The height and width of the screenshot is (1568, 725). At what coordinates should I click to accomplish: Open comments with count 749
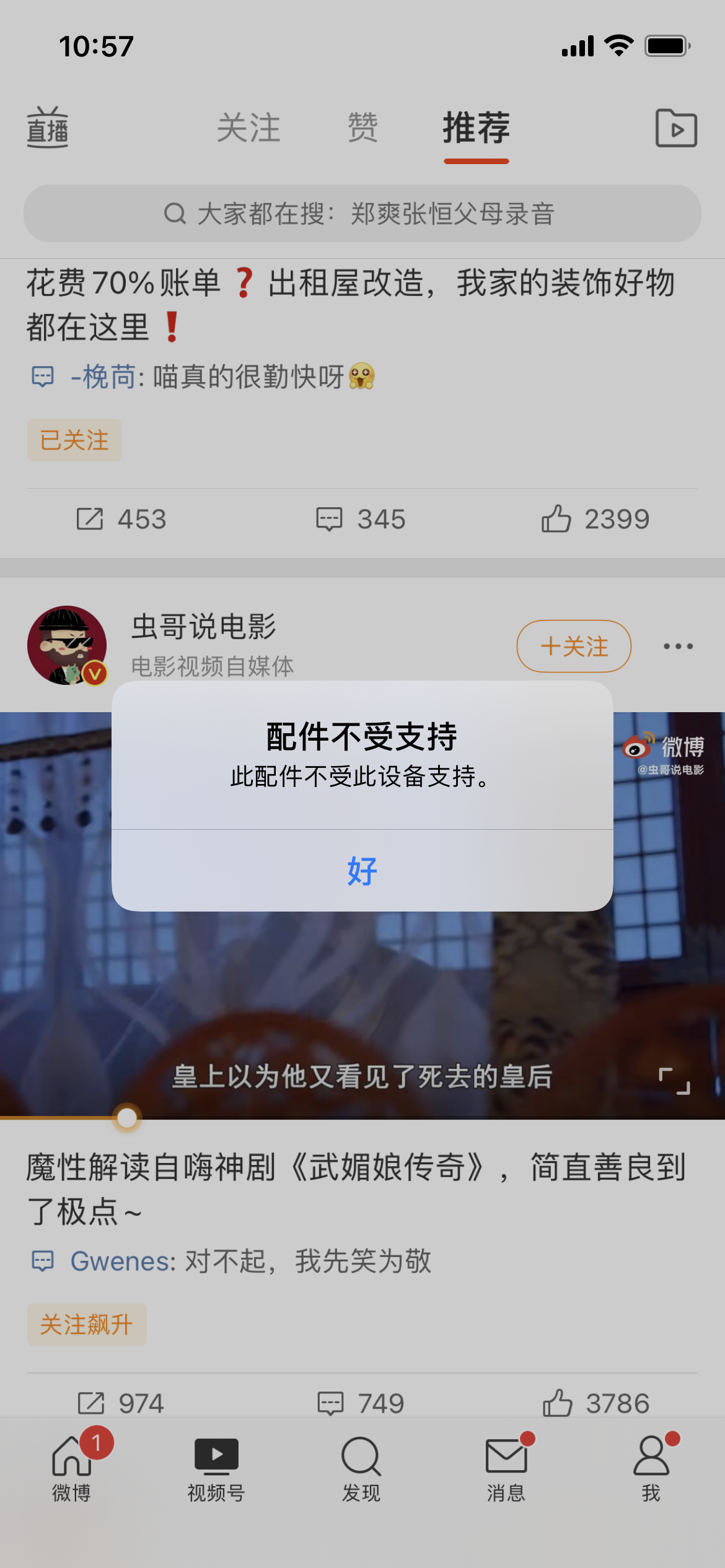pos(361,1403)
